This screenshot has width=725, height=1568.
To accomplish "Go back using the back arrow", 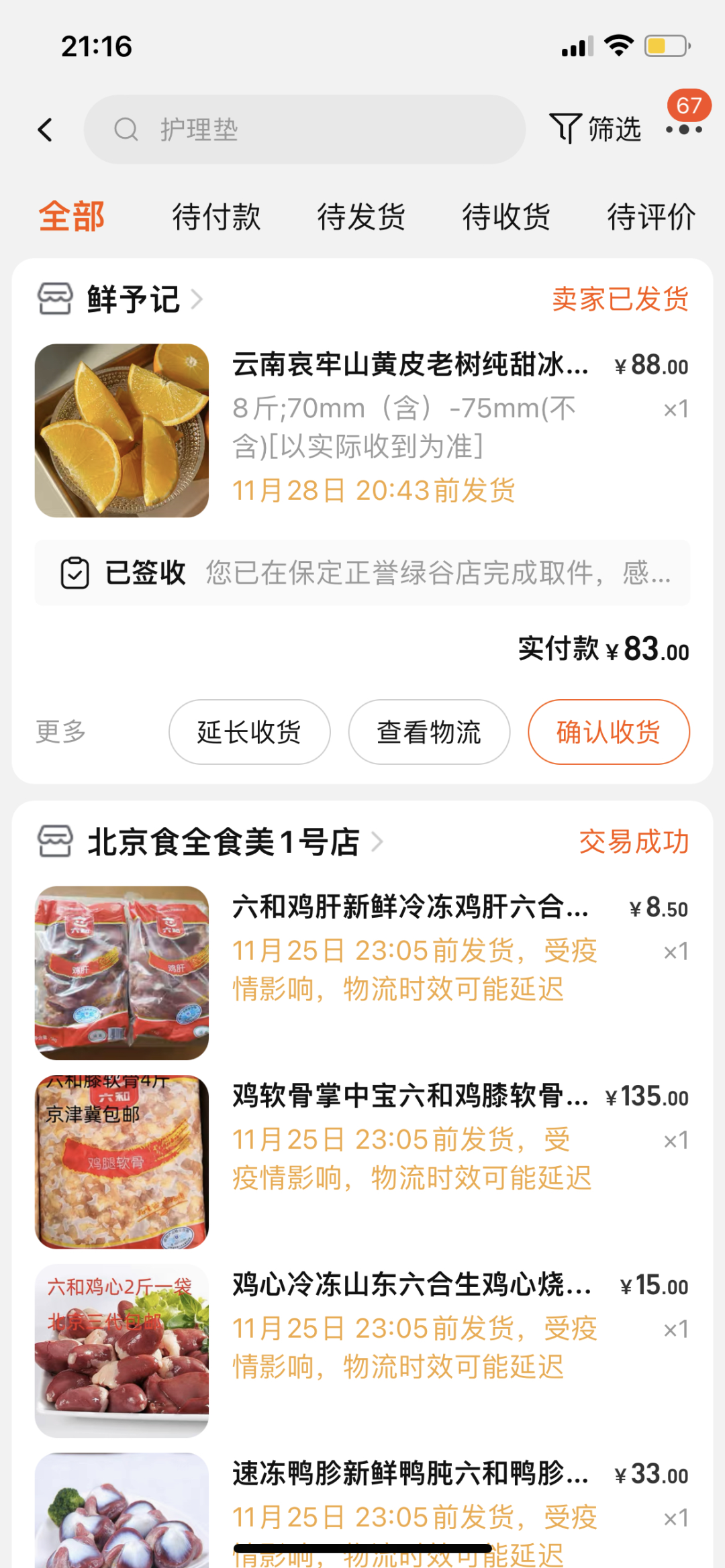I will point(46,129).
